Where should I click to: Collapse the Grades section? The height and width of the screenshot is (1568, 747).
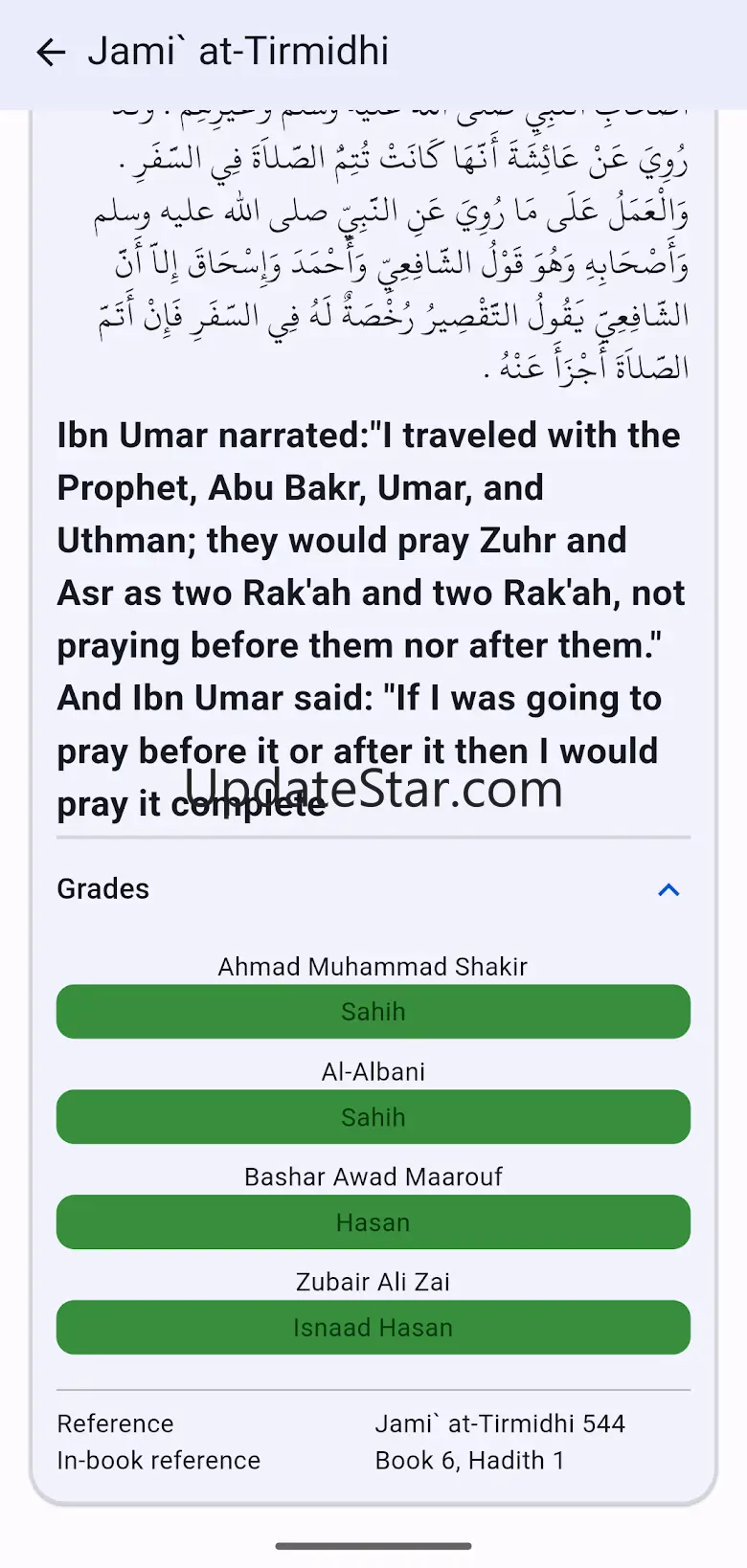click(x=668, y=889)
